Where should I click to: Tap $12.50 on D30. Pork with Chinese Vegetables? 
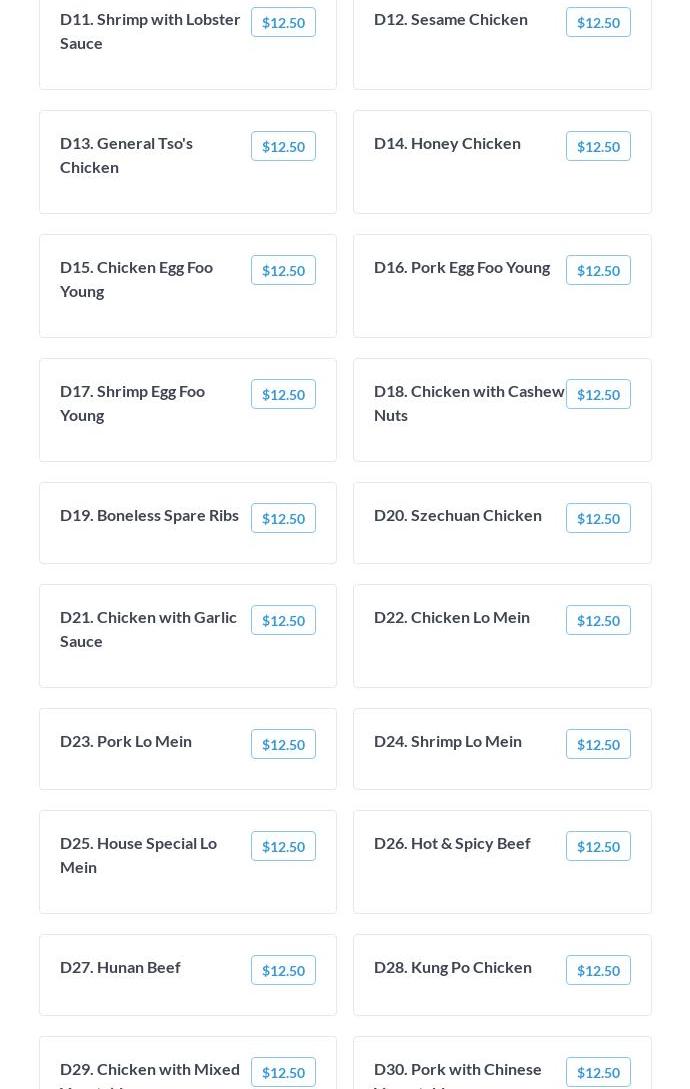pyautogui.click(x=597, y=1072)
